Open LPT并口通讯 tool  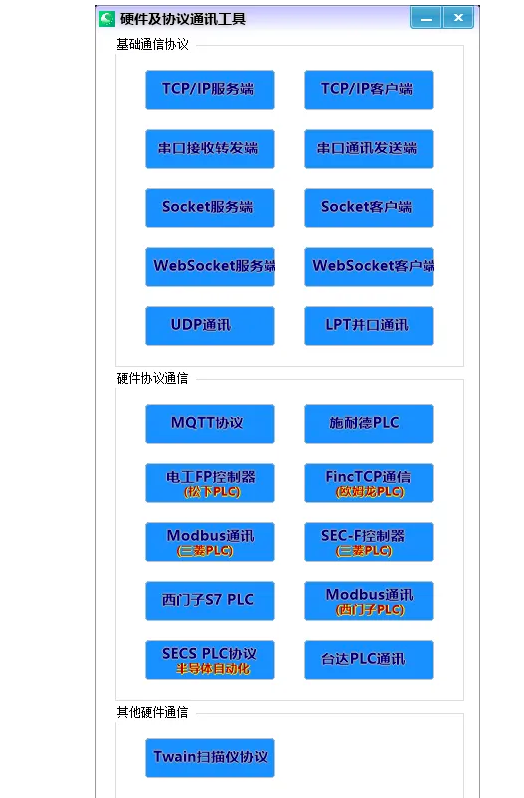[x=369, y=326]
